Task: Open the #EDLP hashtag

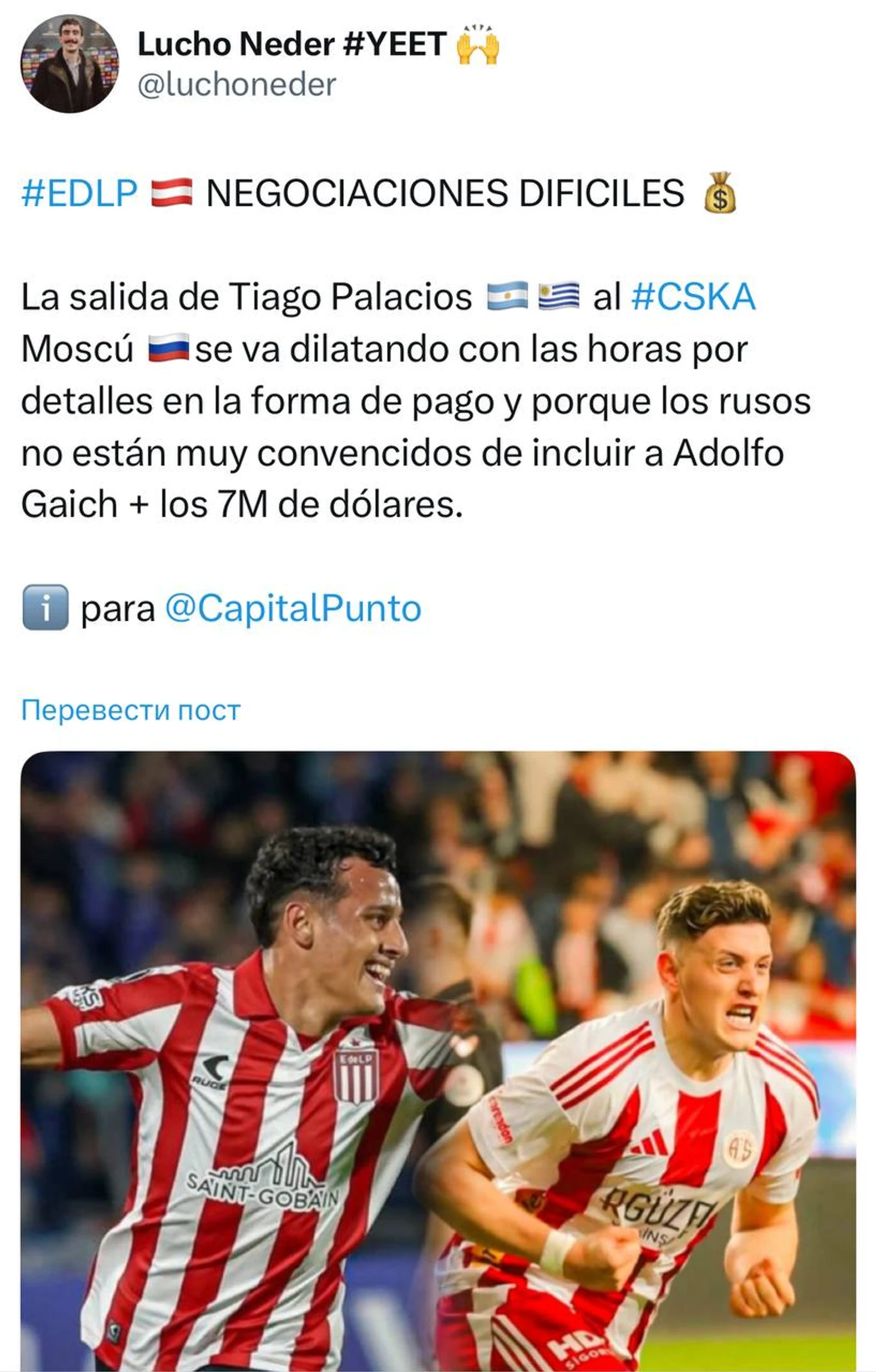Action: (x=79, y=193)
